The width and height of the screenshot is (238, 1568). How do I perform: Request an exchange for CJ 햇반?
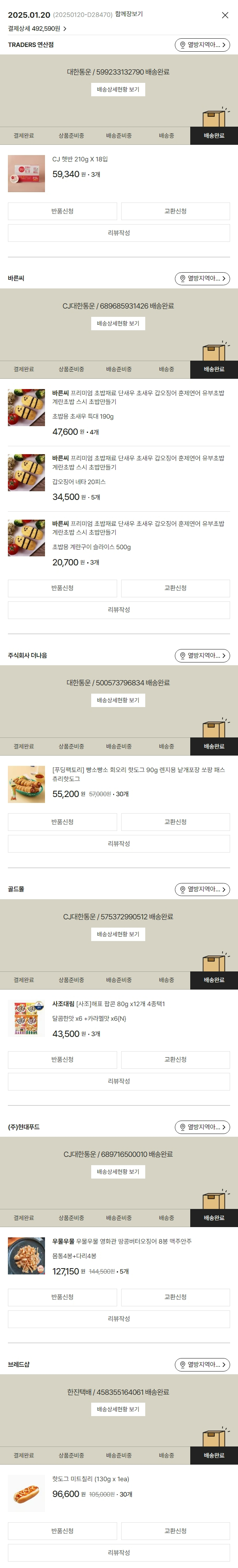pyautogui.click(x=175, y=211)
